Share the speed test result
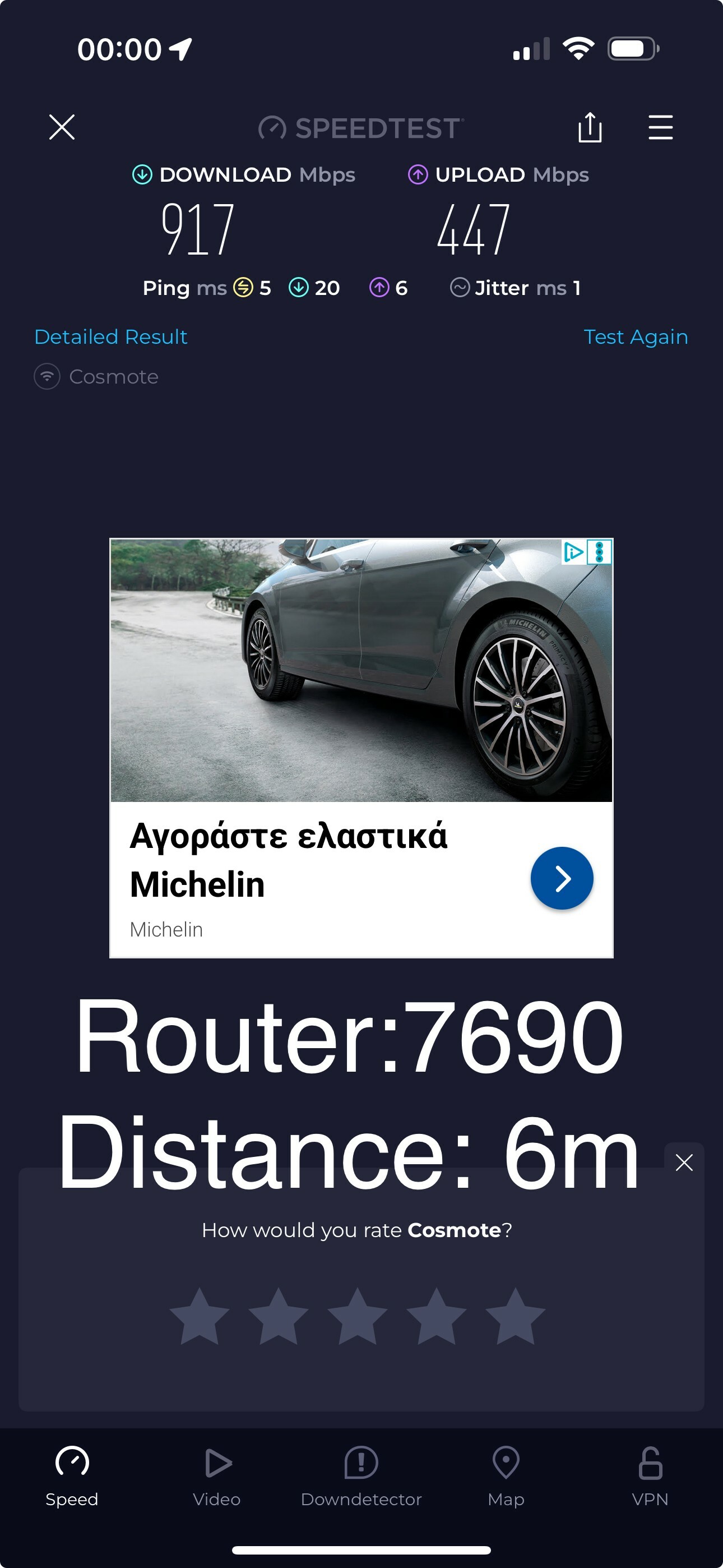723x1568 pixels. pyautogui.click(x=590, y=127)
